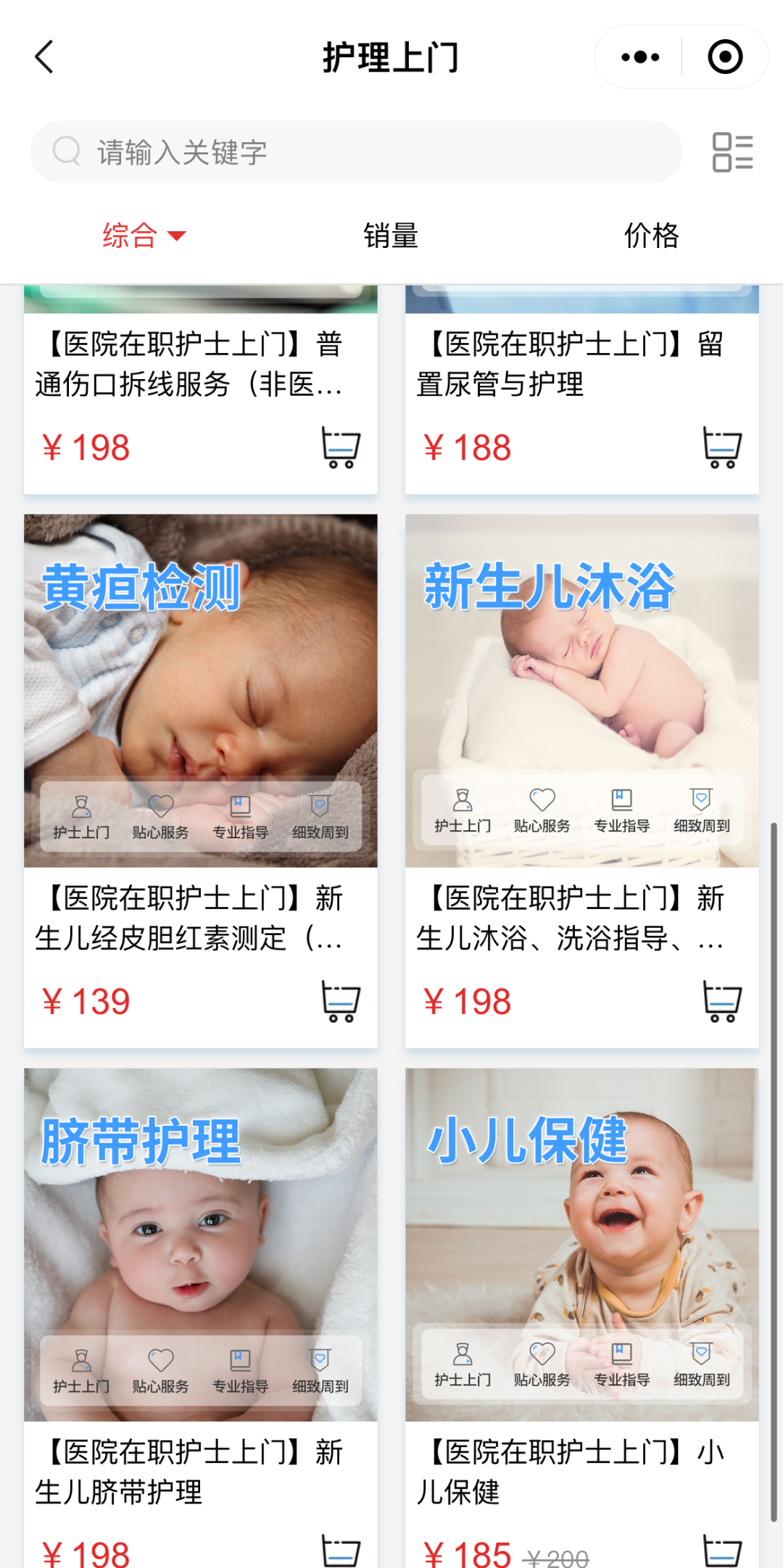783x1568 pixels.
Task: Select the 综合 sort tab
Action: pyautogui.click(x=144, y=236)
